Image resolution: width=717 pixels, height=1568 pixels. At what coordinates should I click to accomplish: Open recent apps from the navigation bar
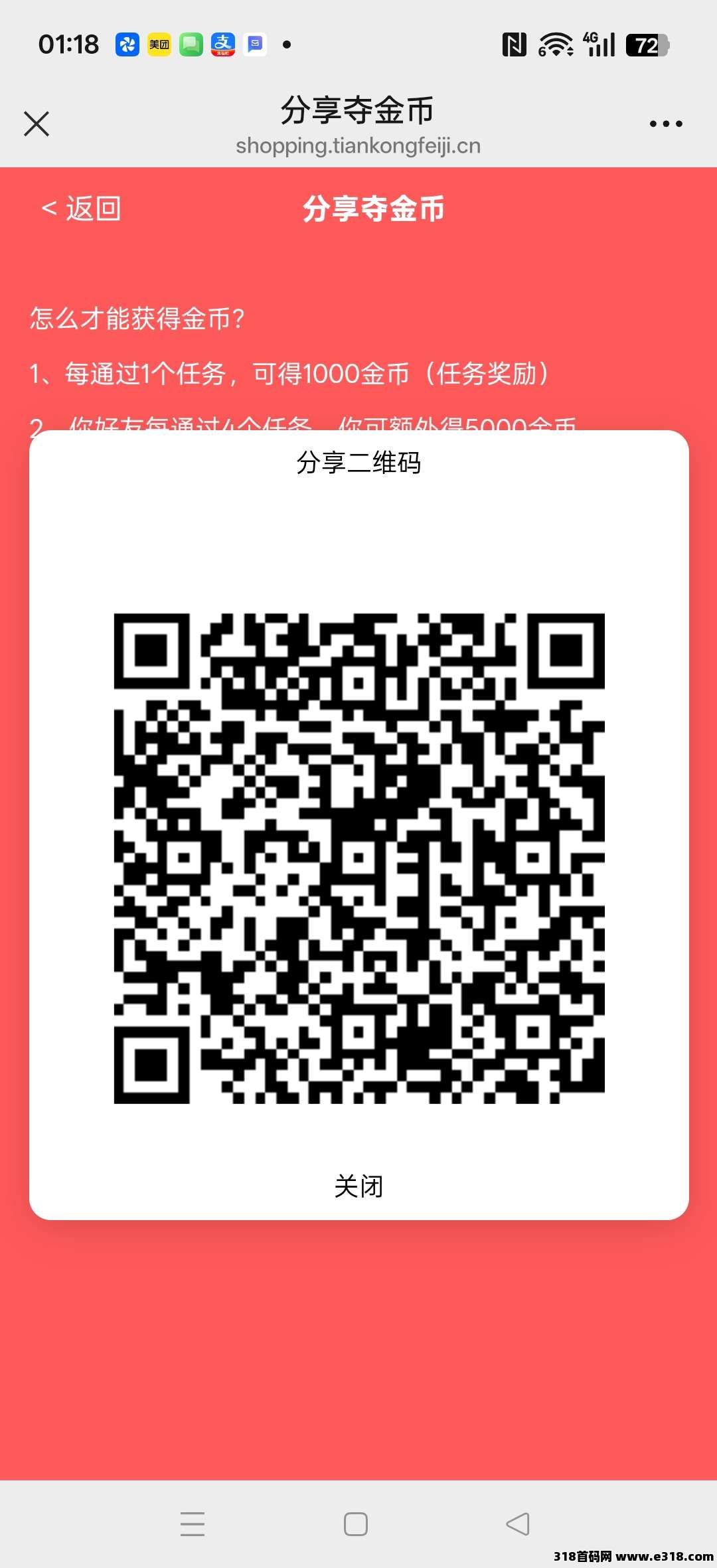193,1524
